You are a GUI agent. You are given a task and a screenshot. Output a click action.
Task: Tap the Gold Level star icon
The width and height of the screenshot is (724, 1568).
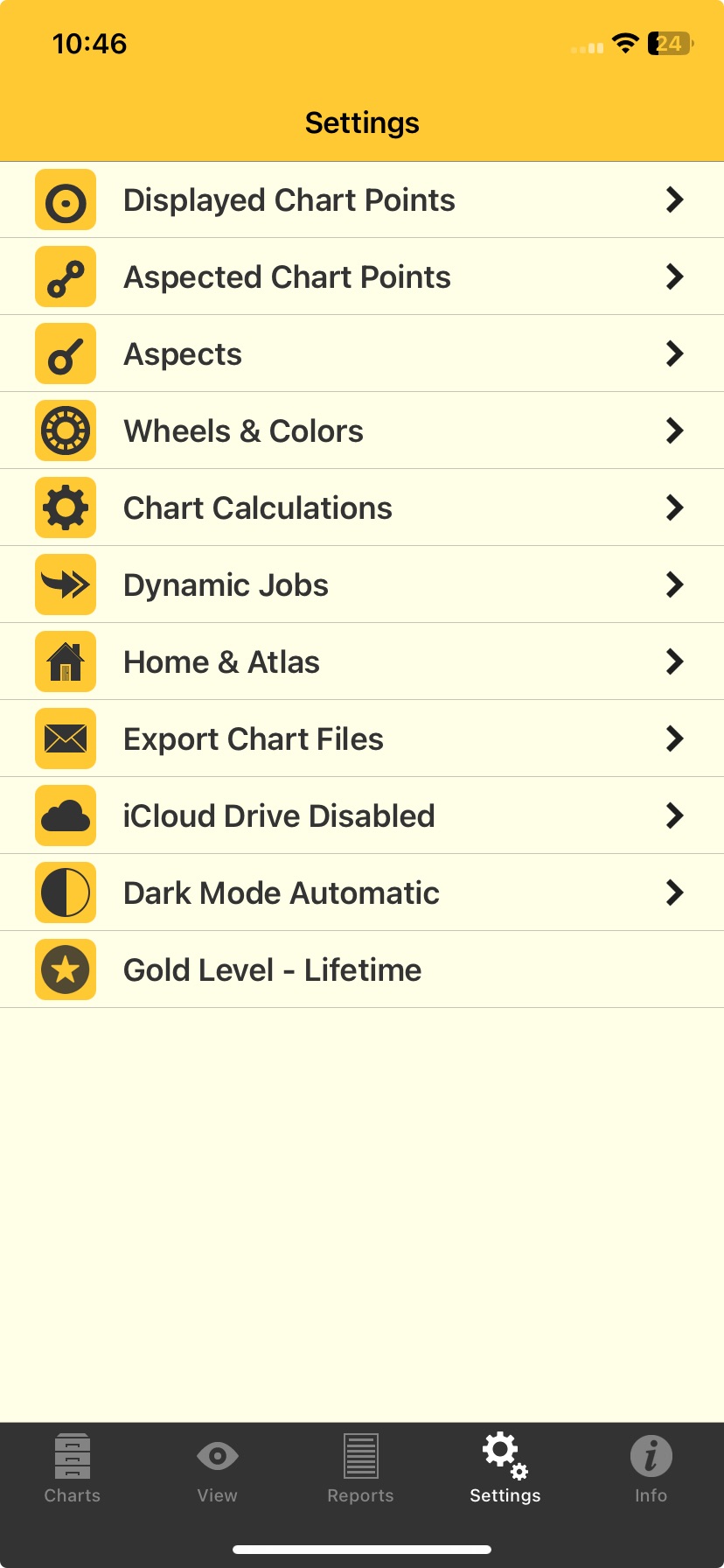click(x=65, y=969)
